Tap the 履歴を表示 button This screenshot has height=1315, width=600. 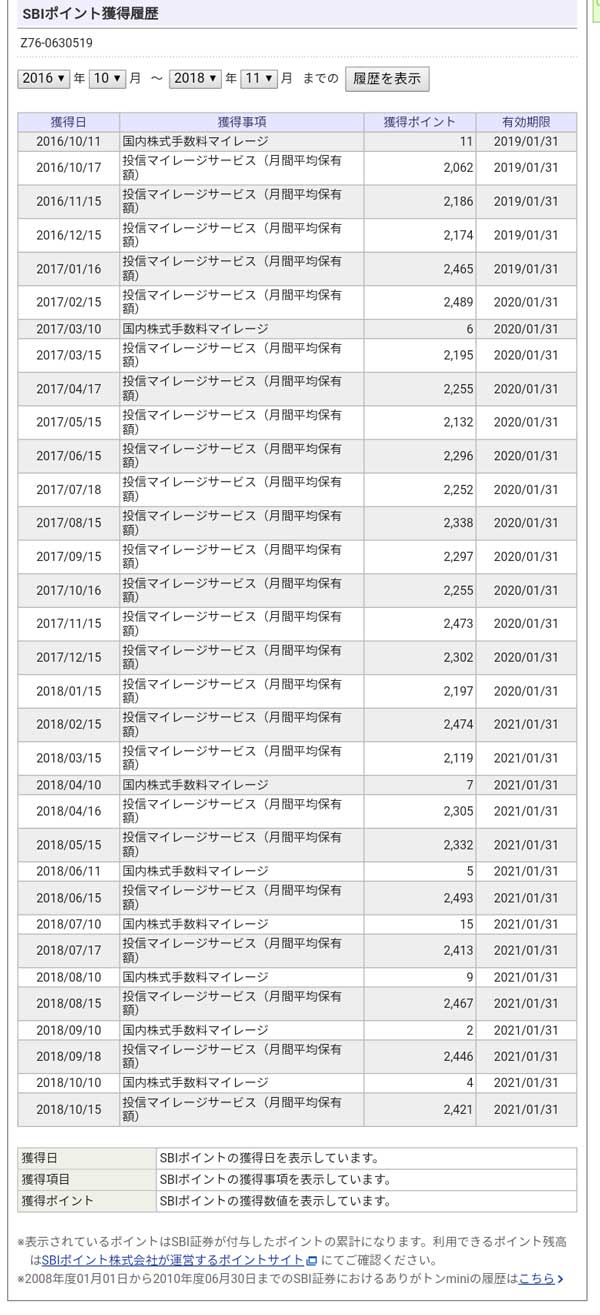[x=387, y=79]
